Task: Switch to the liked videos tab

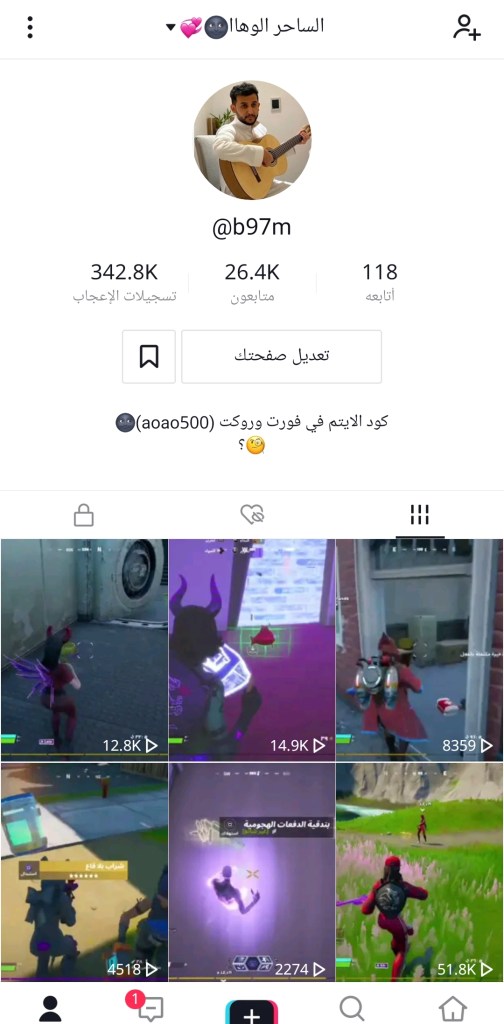Action: click(x=252, y=515)
